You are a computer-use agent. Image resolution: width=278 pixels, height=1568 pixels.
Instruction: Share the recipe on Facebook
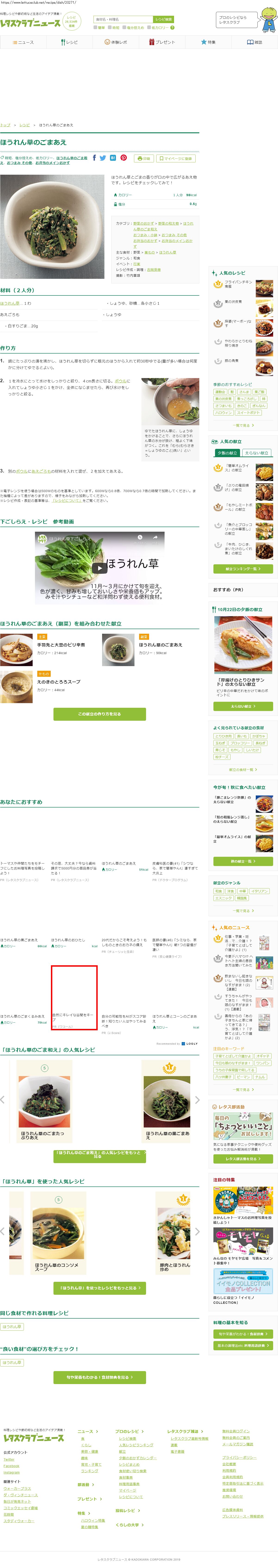[x=94, y=158]
